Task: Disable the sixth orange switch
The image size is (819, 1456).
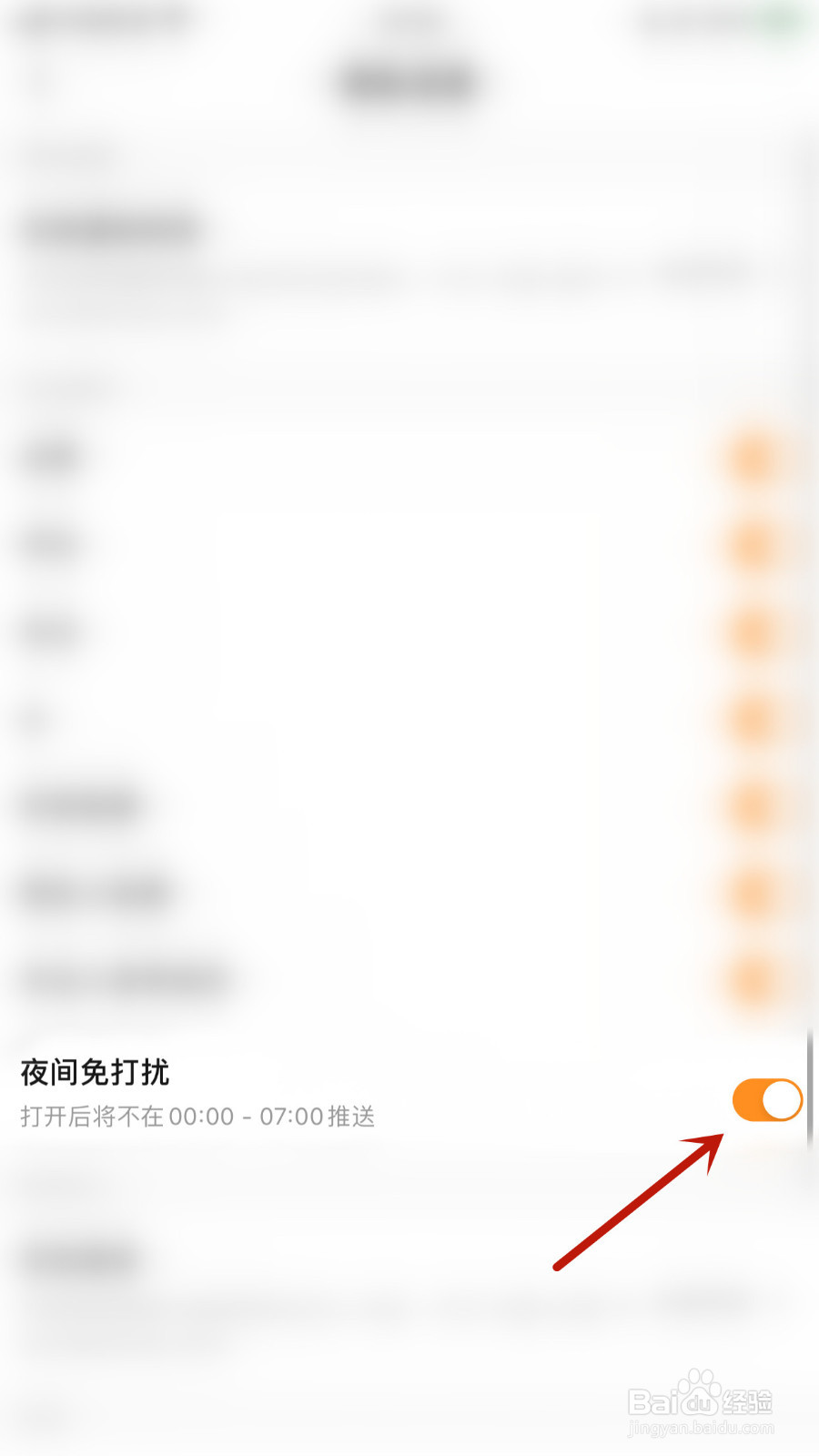Action: [x=752, y=893]
